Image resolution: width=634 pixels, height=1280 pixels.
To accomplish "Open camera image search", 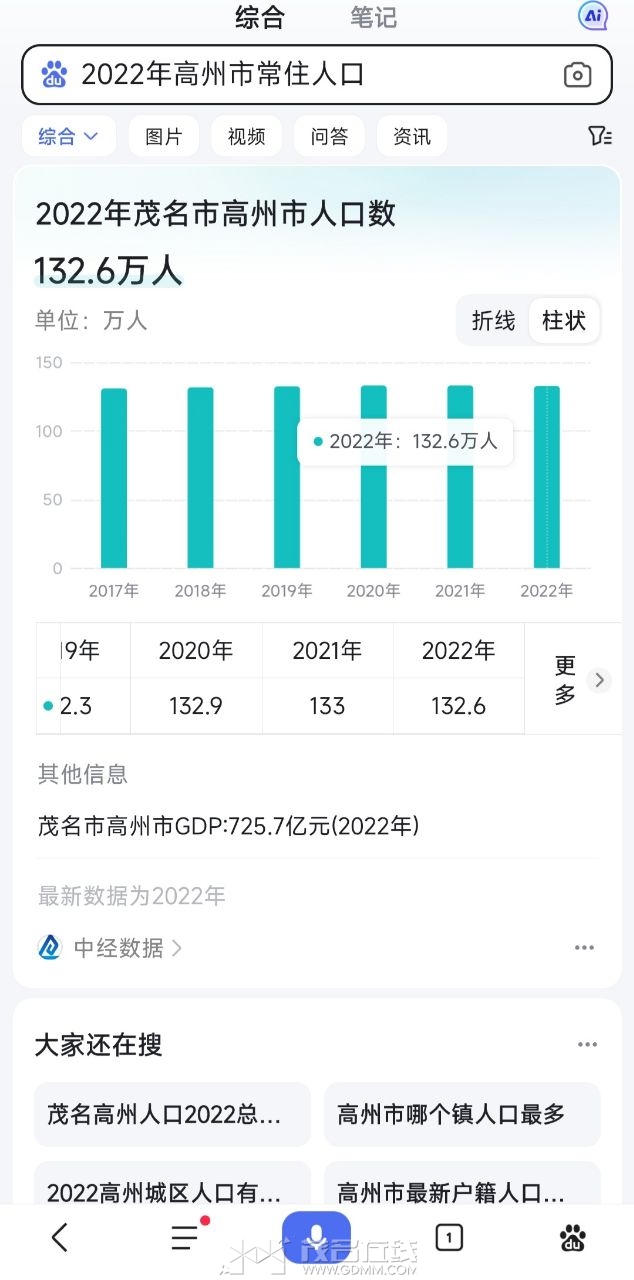I will (x=577, y=75).
